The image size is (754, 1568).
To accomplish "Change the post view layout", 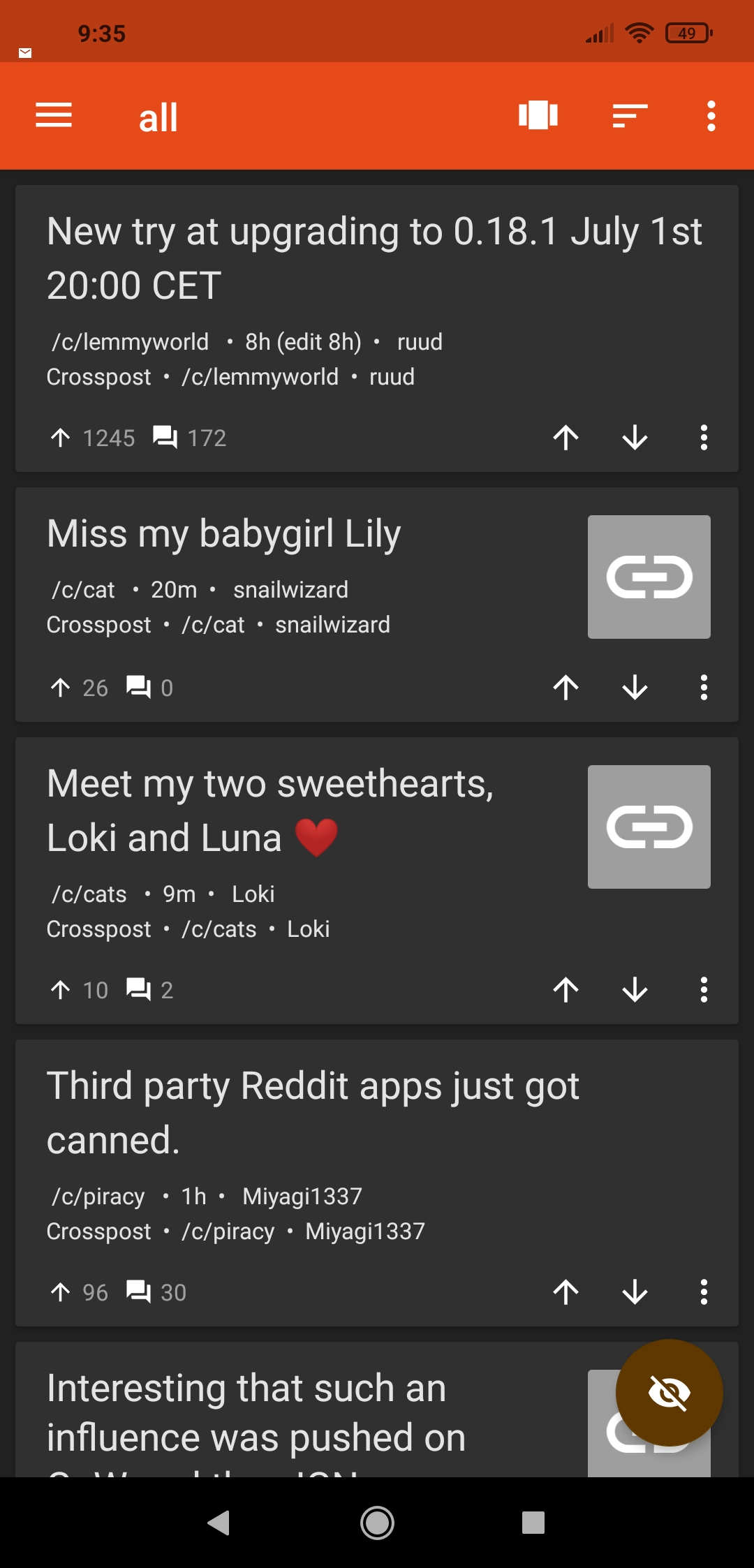I will 538,116.
